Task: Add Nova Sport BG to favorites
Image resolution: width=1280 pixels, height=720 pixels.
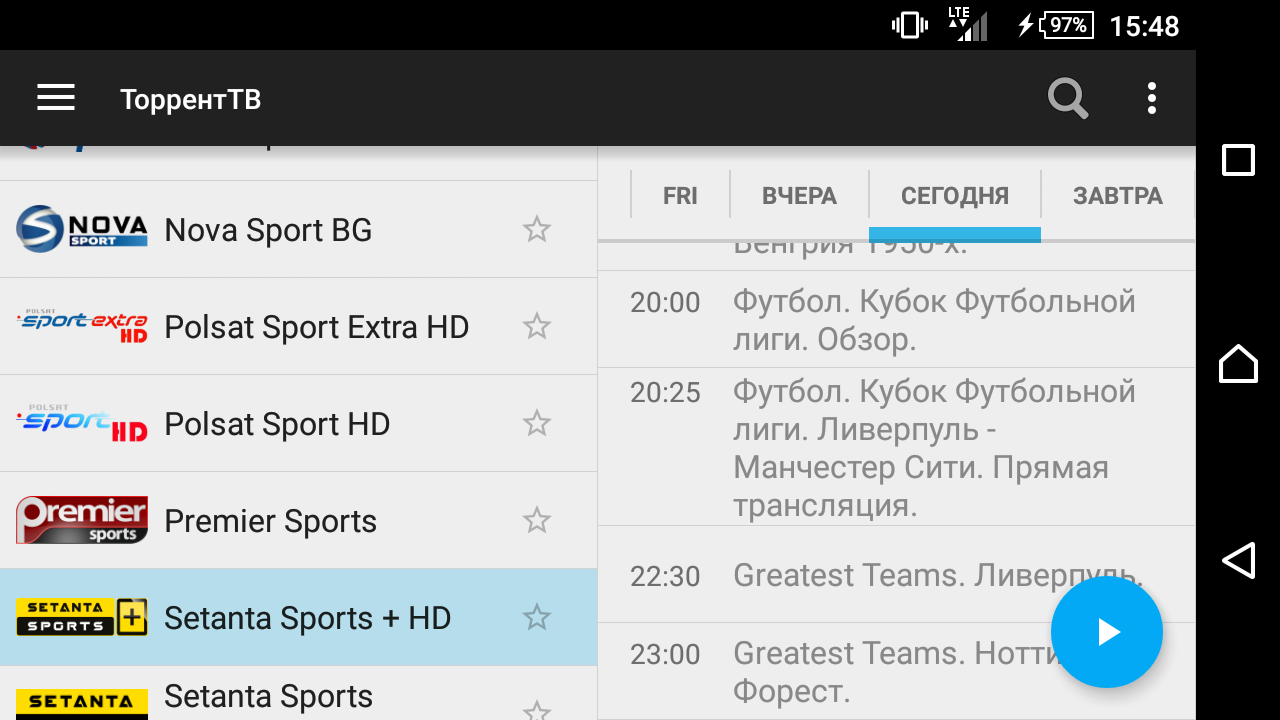Action: click(537, 230)
